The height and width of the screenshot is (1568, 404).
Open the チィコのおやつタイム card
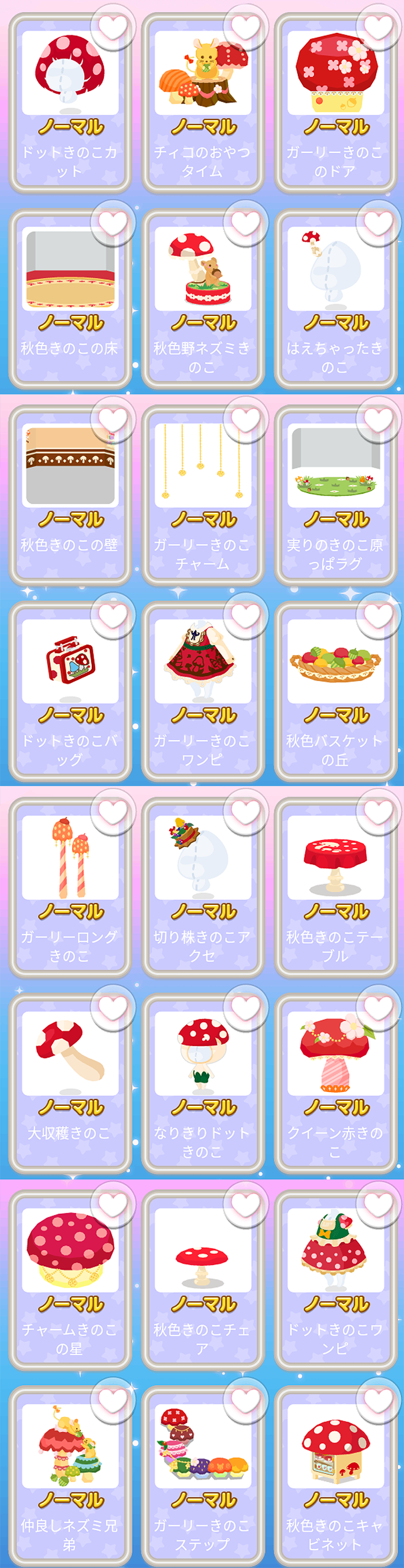click(x=203, y=103)
